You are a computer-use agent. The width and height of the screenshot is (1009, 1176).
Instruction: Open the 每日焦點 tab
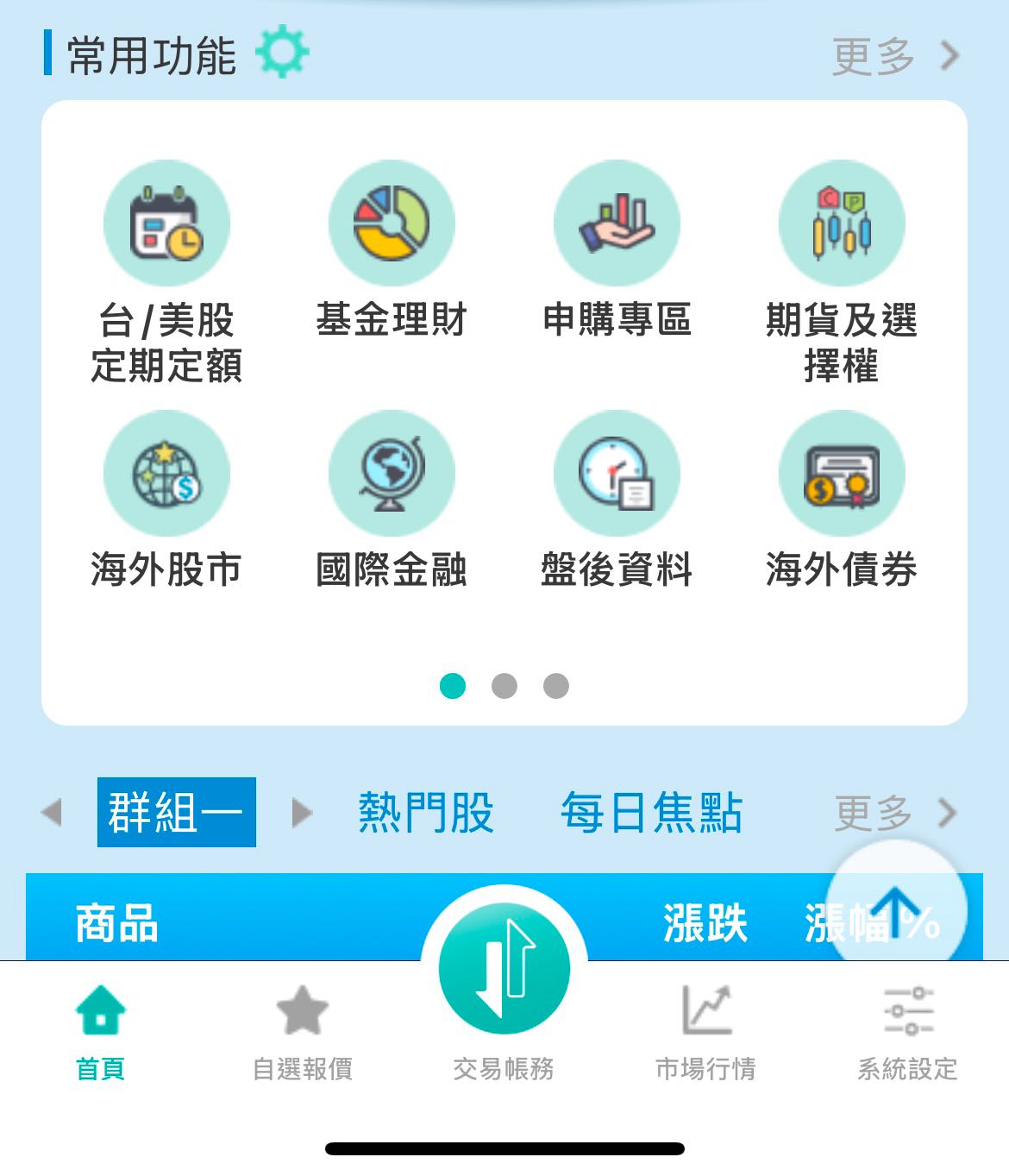click(x=653, y=811)
